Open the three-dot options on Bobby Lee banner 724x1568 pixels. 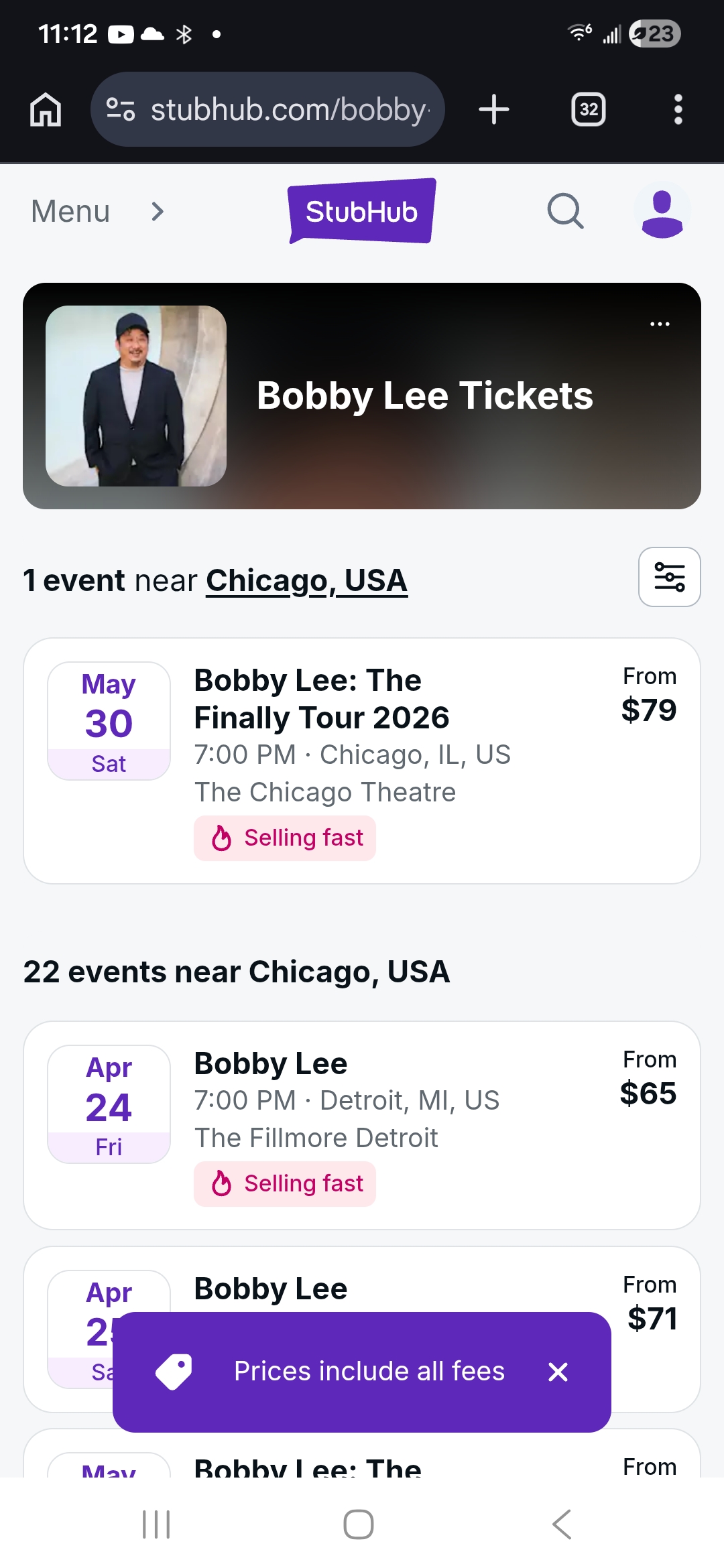660,324
